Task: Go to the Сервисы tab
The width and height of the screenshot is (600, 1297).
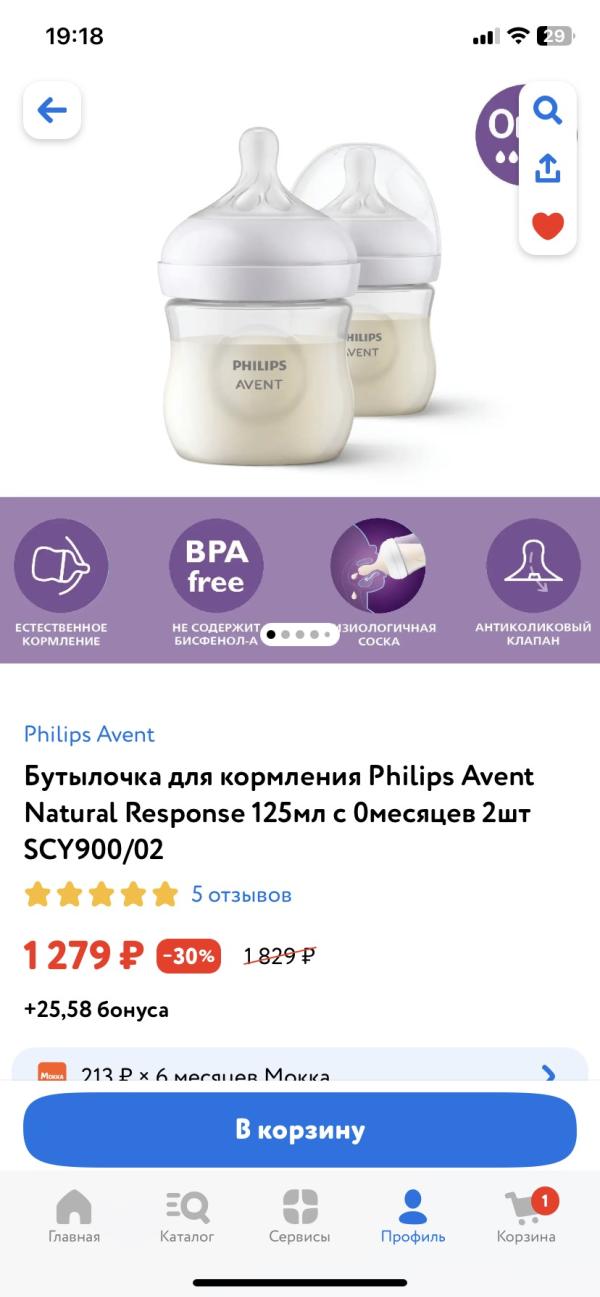Action: (299, 1215)
